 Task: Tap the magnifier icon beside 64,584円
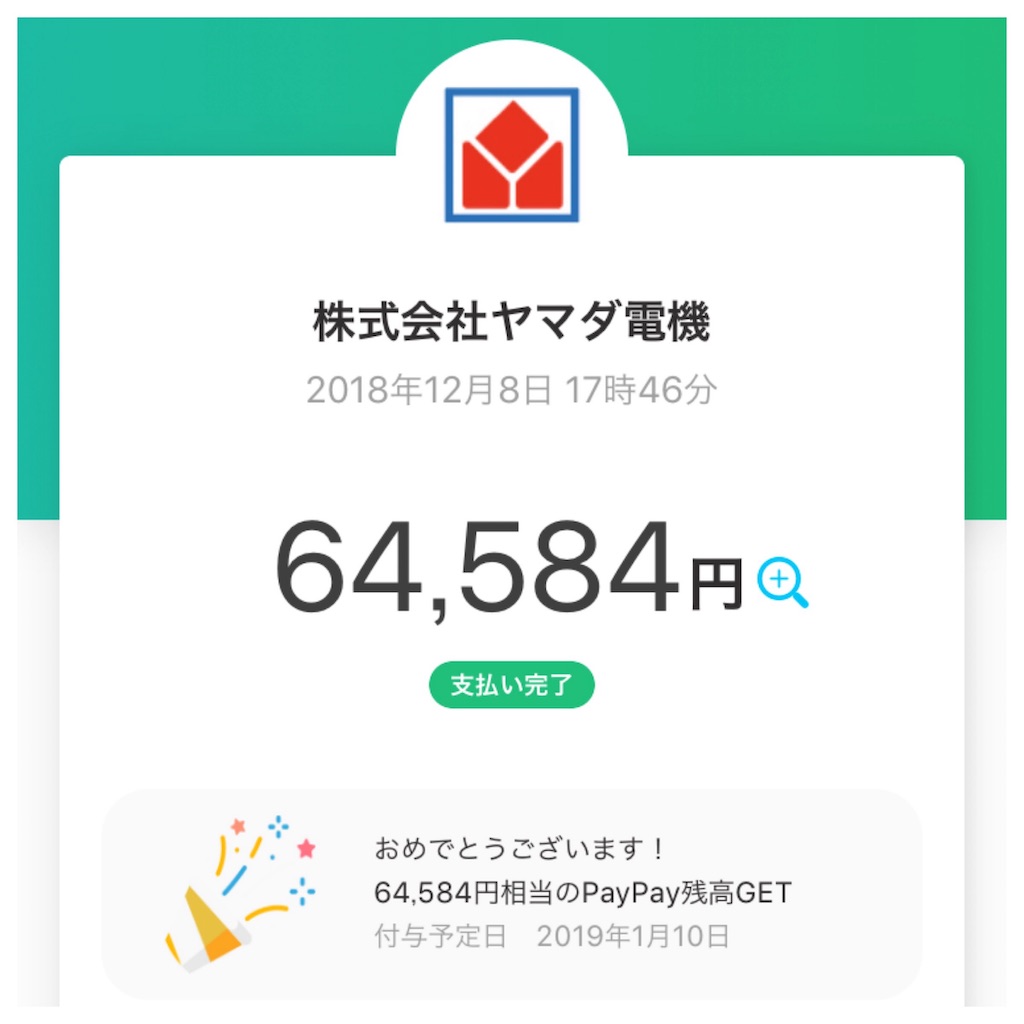point(782,583)
